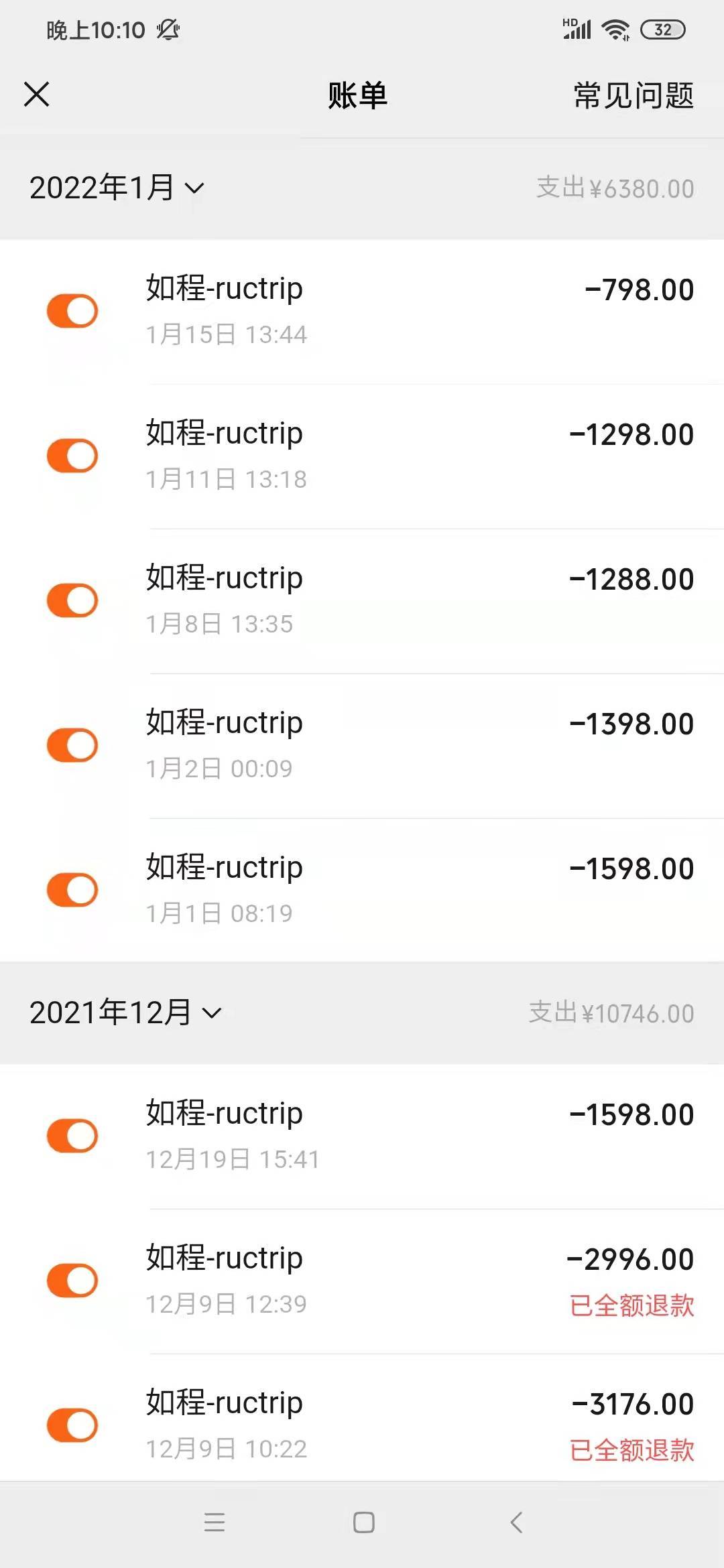Screen dimensions: 724x1568
Task: Open 常见问题 help page
Action: 633,95
